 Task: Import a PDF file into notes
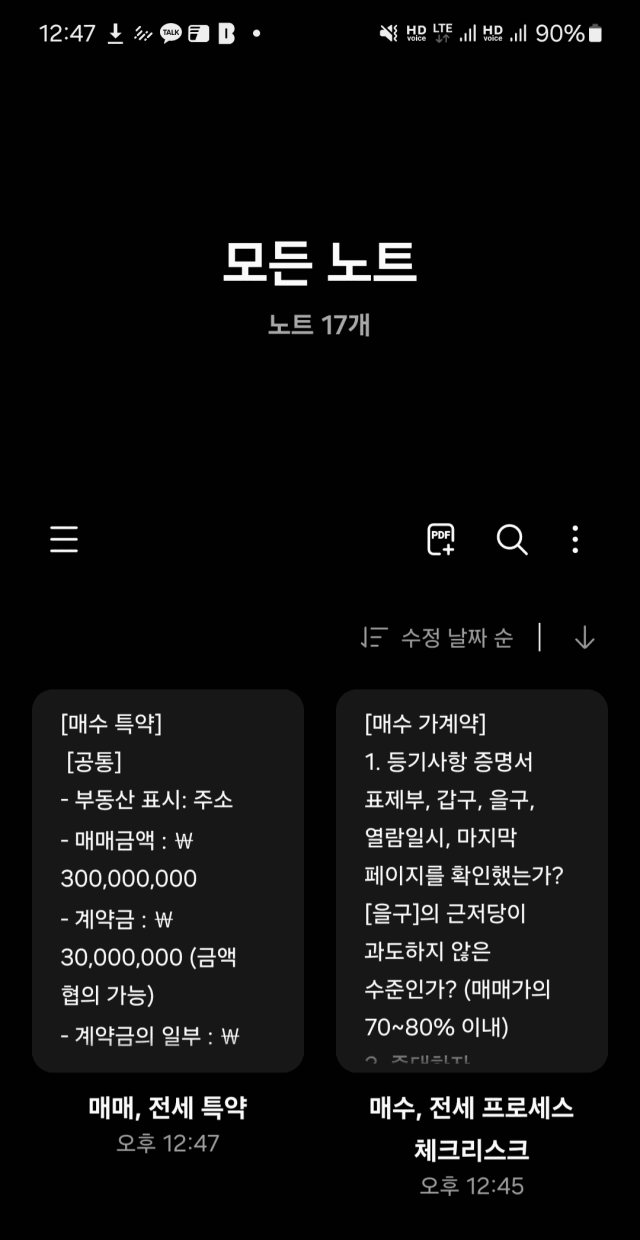[441, 539]
